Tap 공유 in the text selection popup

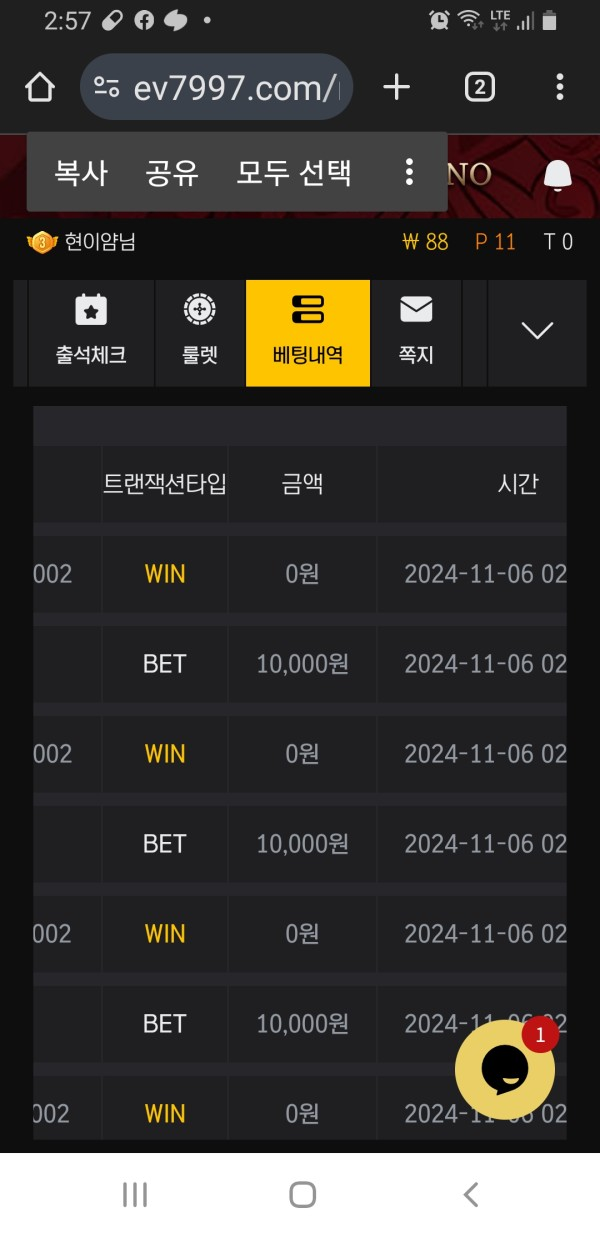click(172, 173)
